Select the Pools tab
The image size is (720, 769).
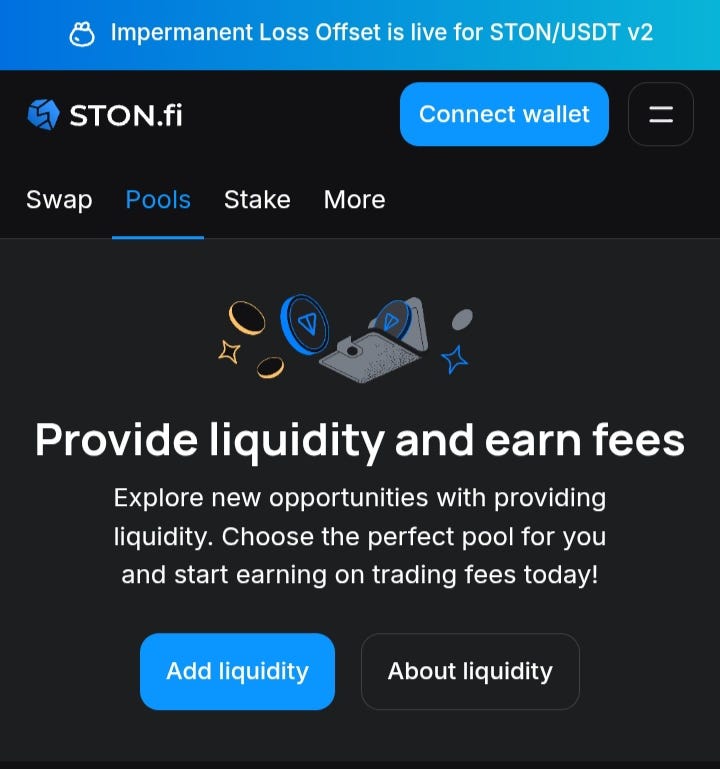click(157, 200)
